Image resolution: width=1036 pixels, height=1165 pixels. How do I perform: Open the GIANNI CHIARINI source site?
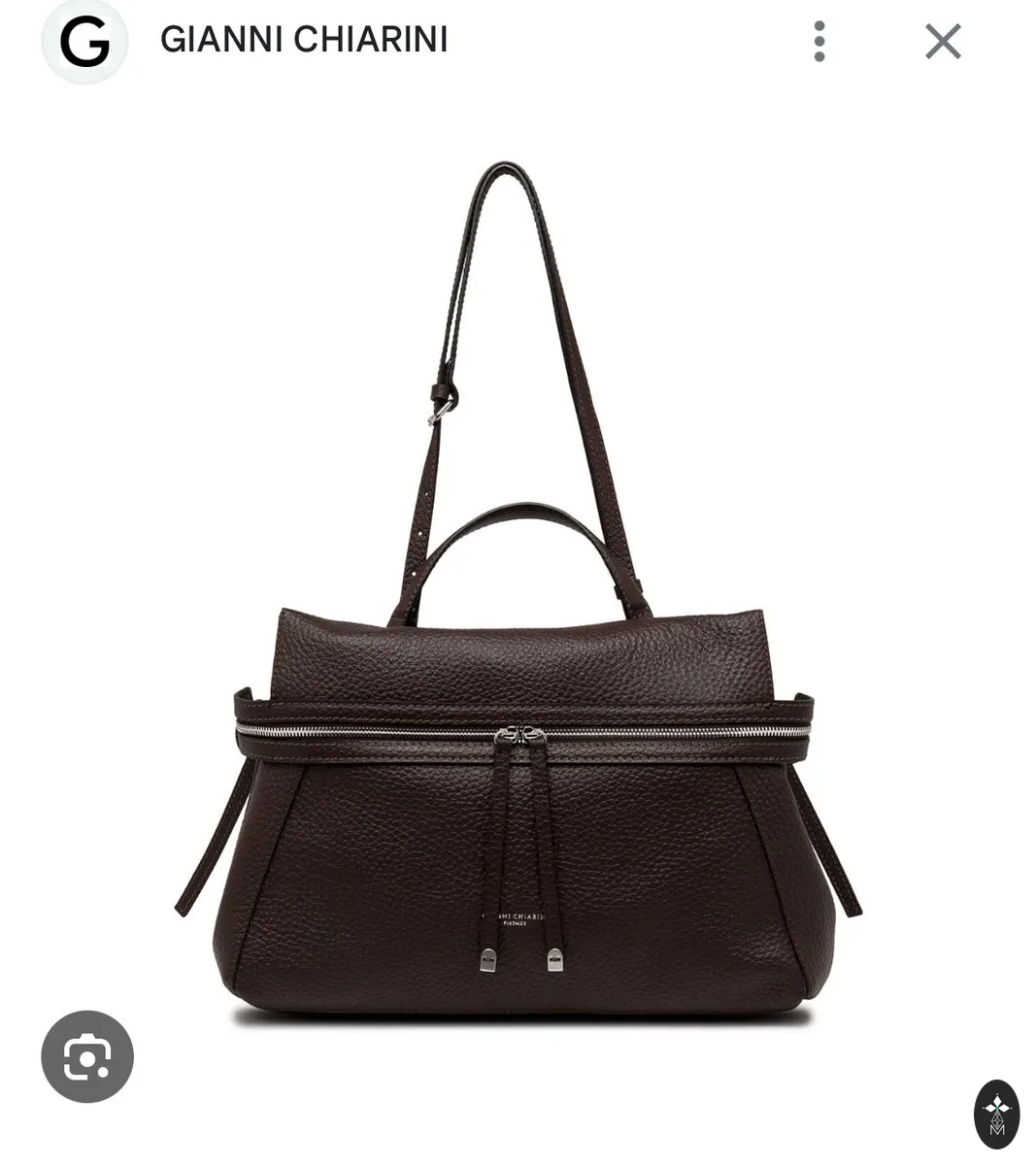[304, 40]
